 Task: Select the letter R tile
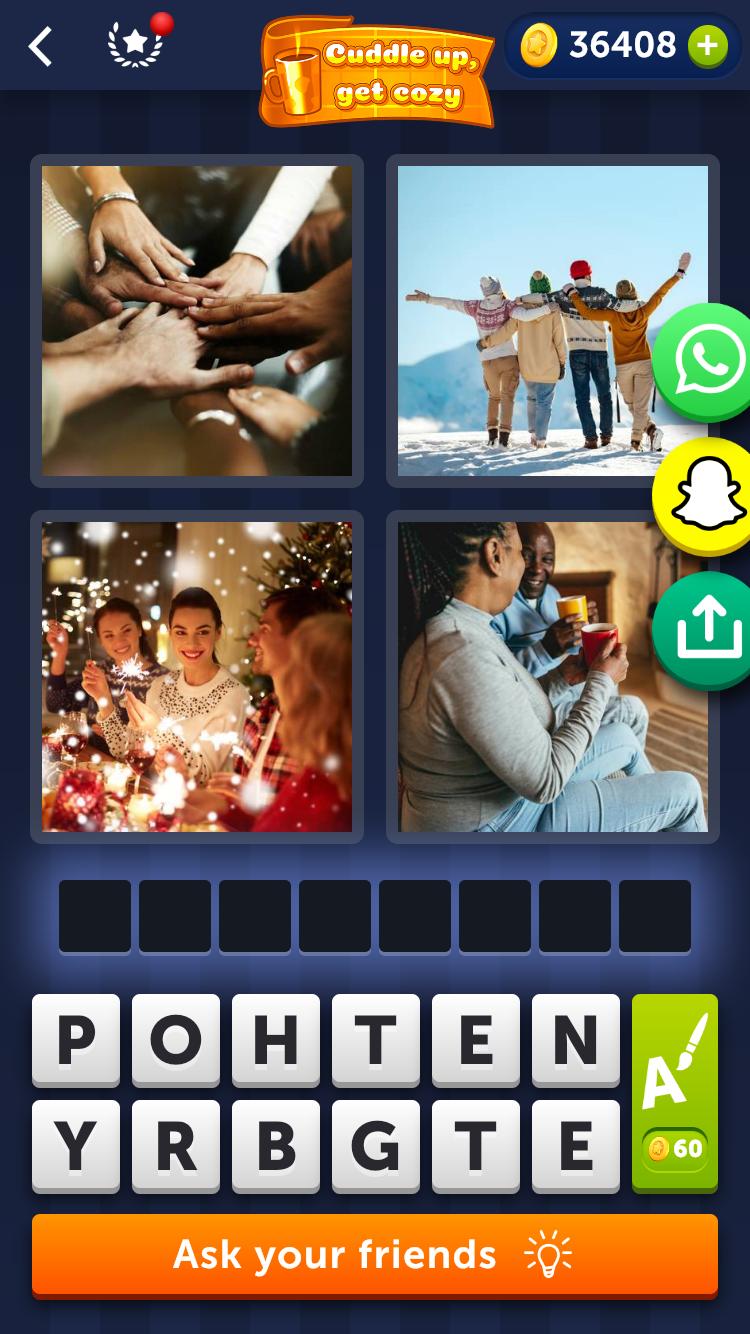(x=176, y=1146)
